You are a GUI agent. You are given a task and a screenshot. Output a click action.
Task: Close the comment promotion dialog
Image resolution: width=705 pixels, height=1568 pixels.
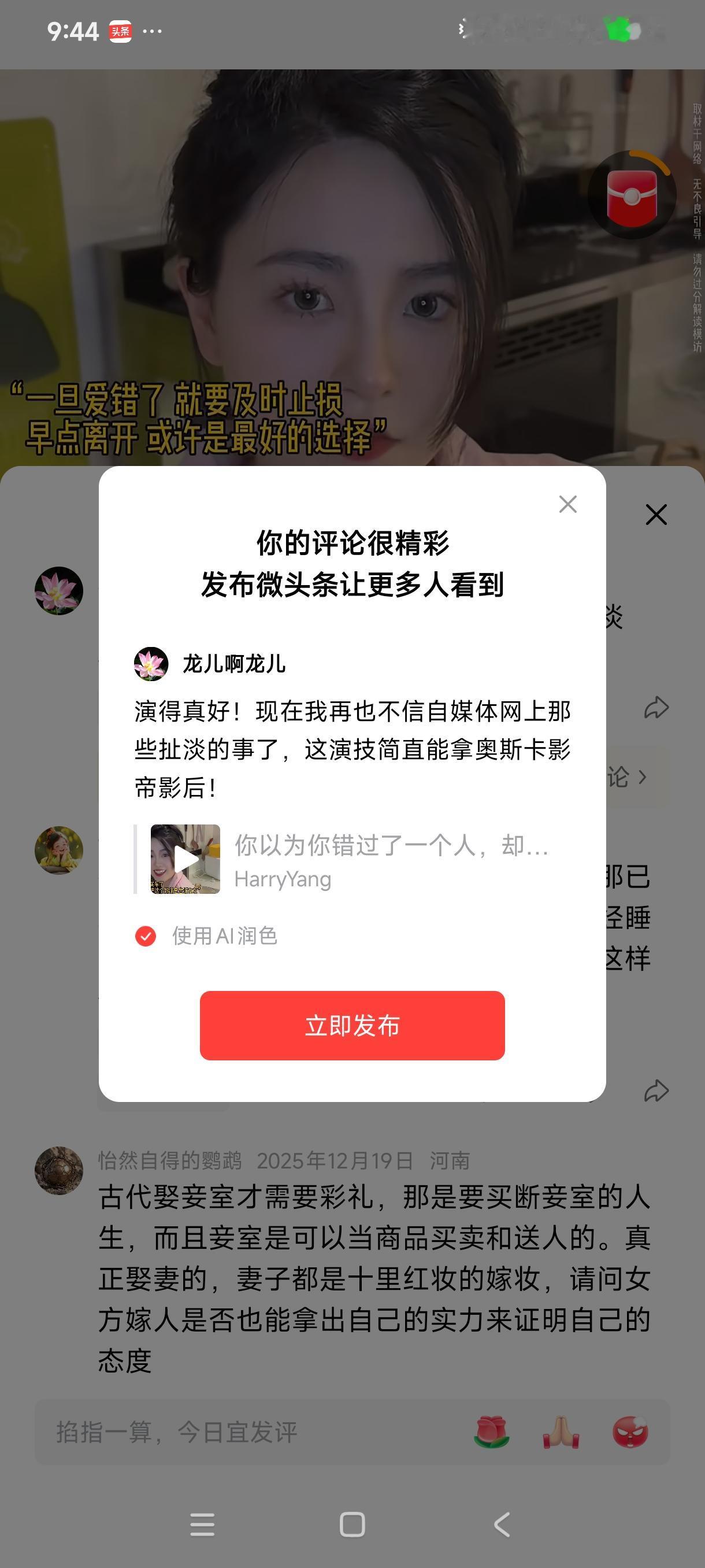(x=567, y=504)
